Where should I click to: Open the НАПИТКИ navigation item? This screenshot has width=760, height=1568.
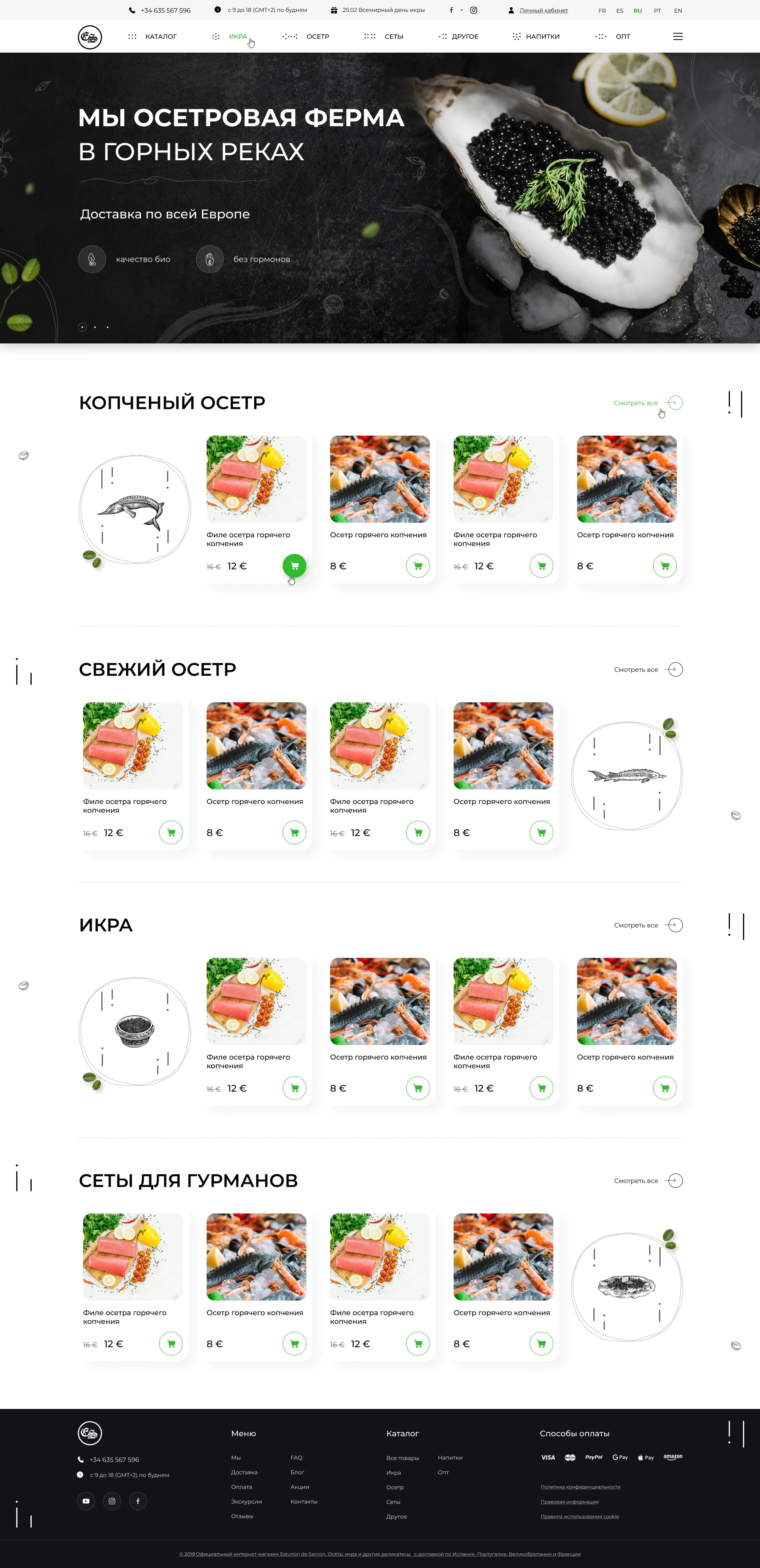coord(542,36)
